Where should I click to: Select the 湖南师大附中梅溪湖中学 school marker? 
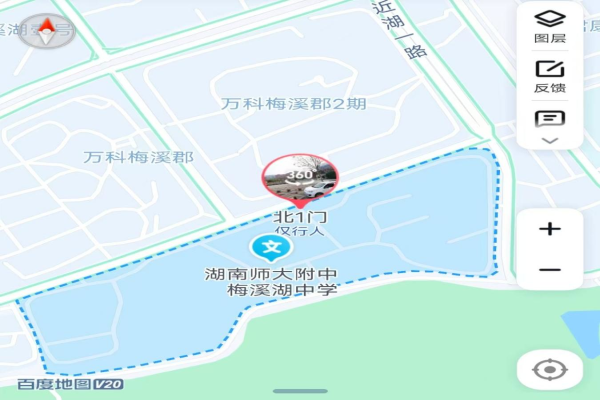pyautogui.click(x=268, y=247)
